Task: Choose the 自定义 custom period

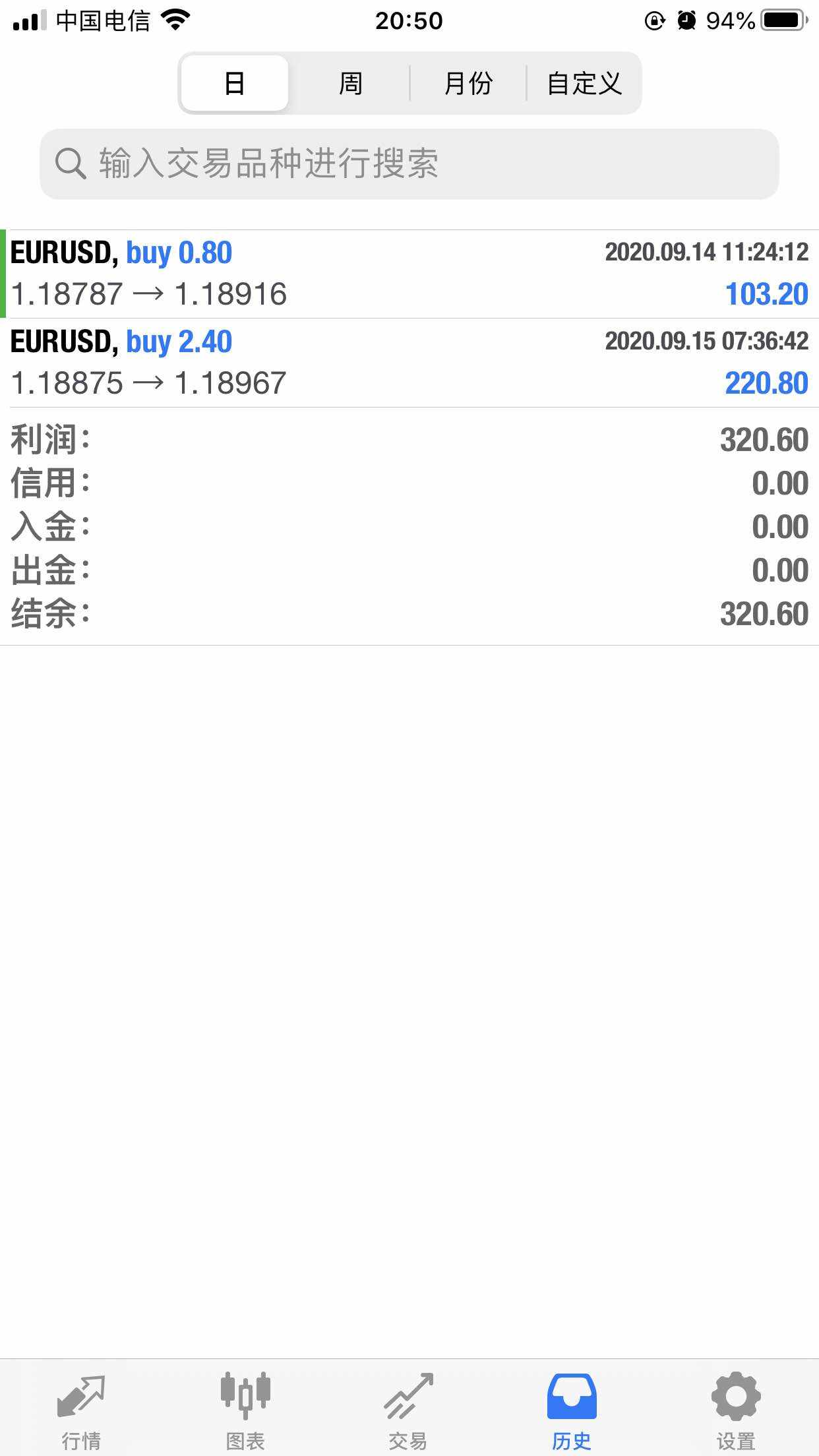Action: tap(584, 83)
